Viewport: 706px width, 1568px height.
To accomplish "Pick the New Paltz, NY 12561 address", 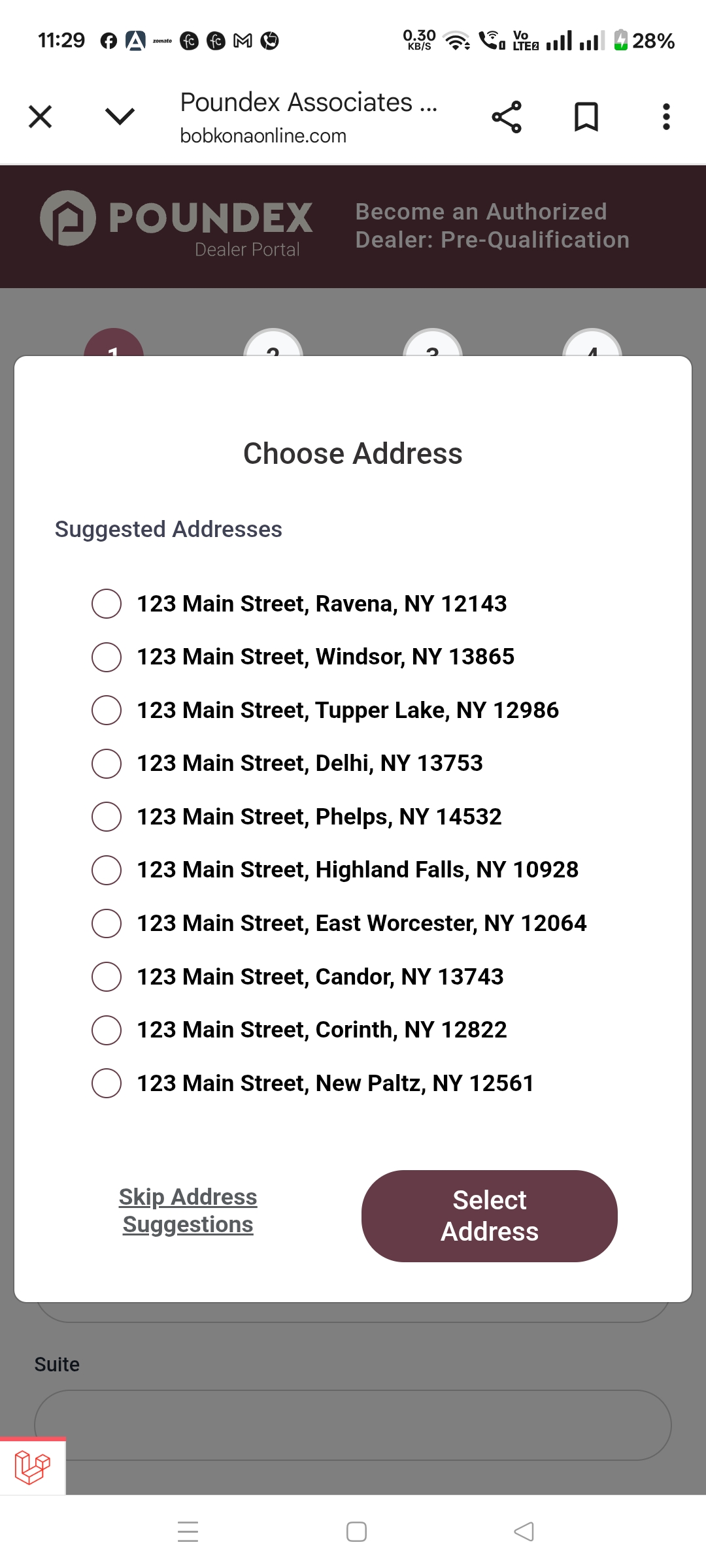I will [x=107, y=1083].
